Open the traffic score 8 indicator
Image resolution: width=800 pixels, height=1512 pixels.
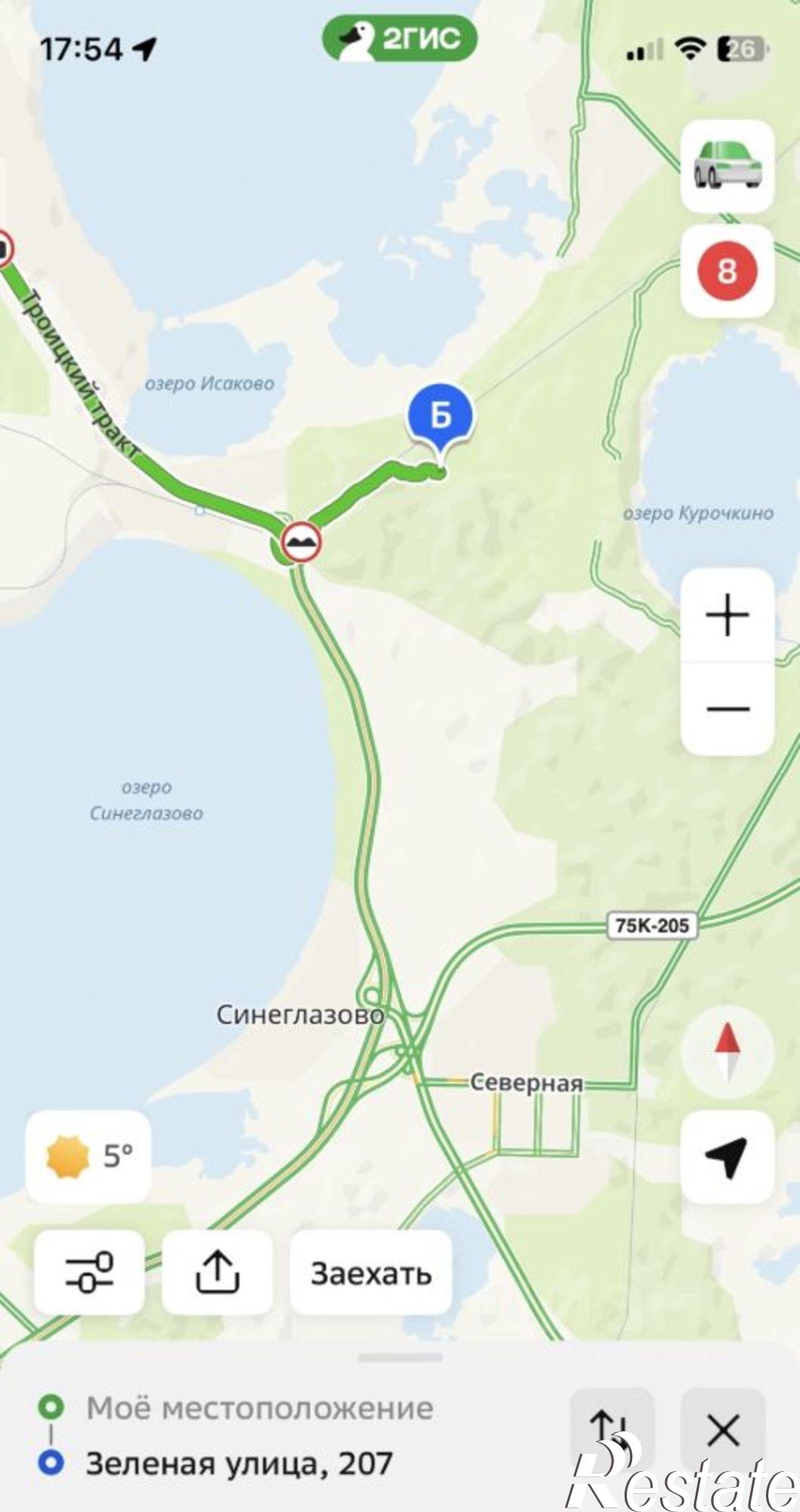[727, 271]
